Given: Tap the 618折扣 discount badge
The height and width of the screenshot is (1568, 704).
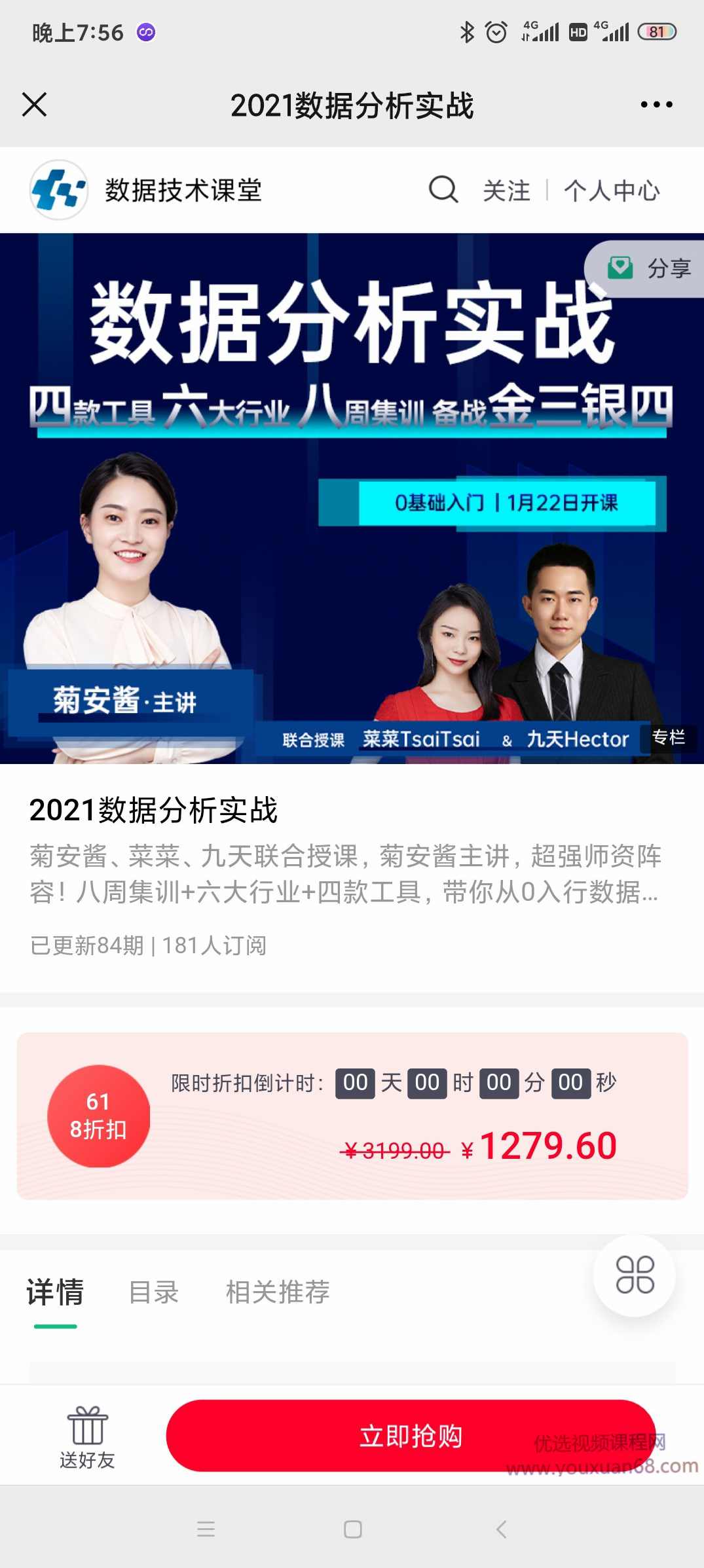Looking at the screenshot, I should 98,1118.
